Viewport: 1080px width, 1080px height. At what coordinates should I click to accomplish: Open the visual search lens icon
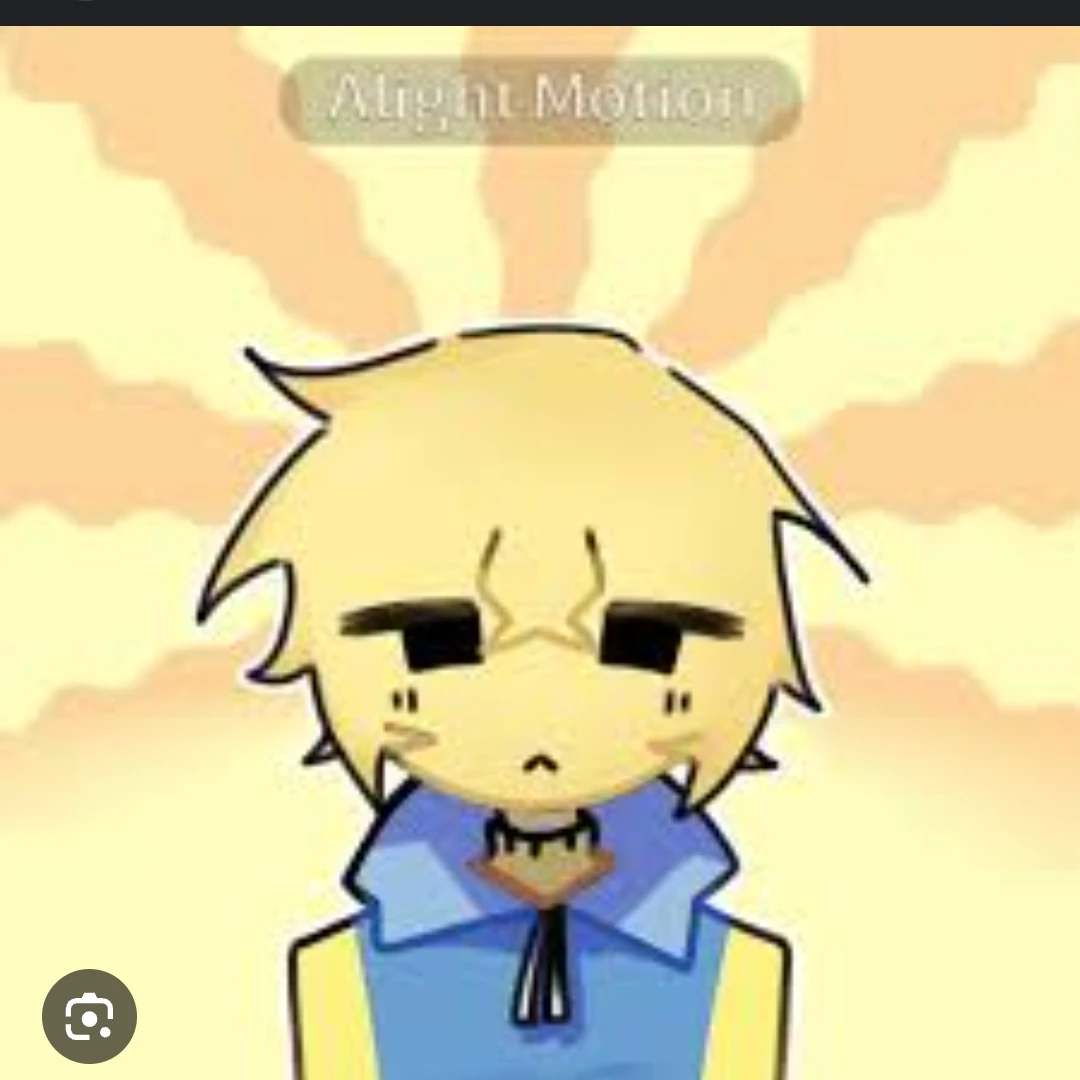coord(89,1016)
